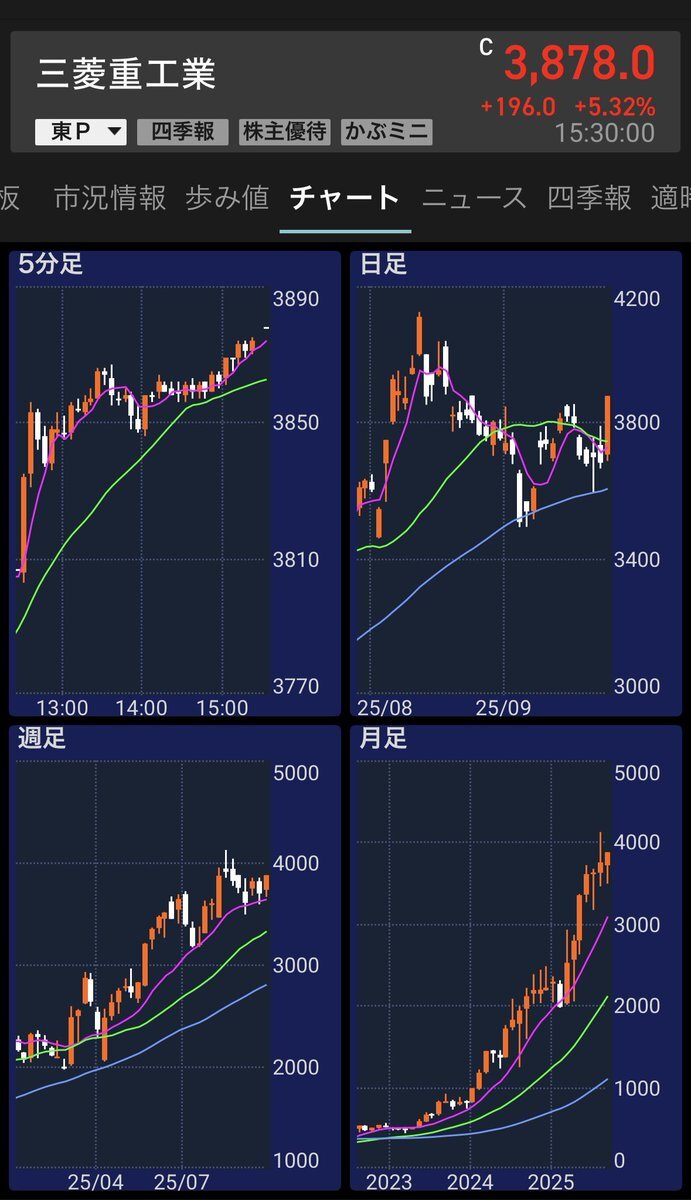Open the 四季報 button under the stock name
The height and width of the screenshot is (1200, 691).
coord(182,132)
